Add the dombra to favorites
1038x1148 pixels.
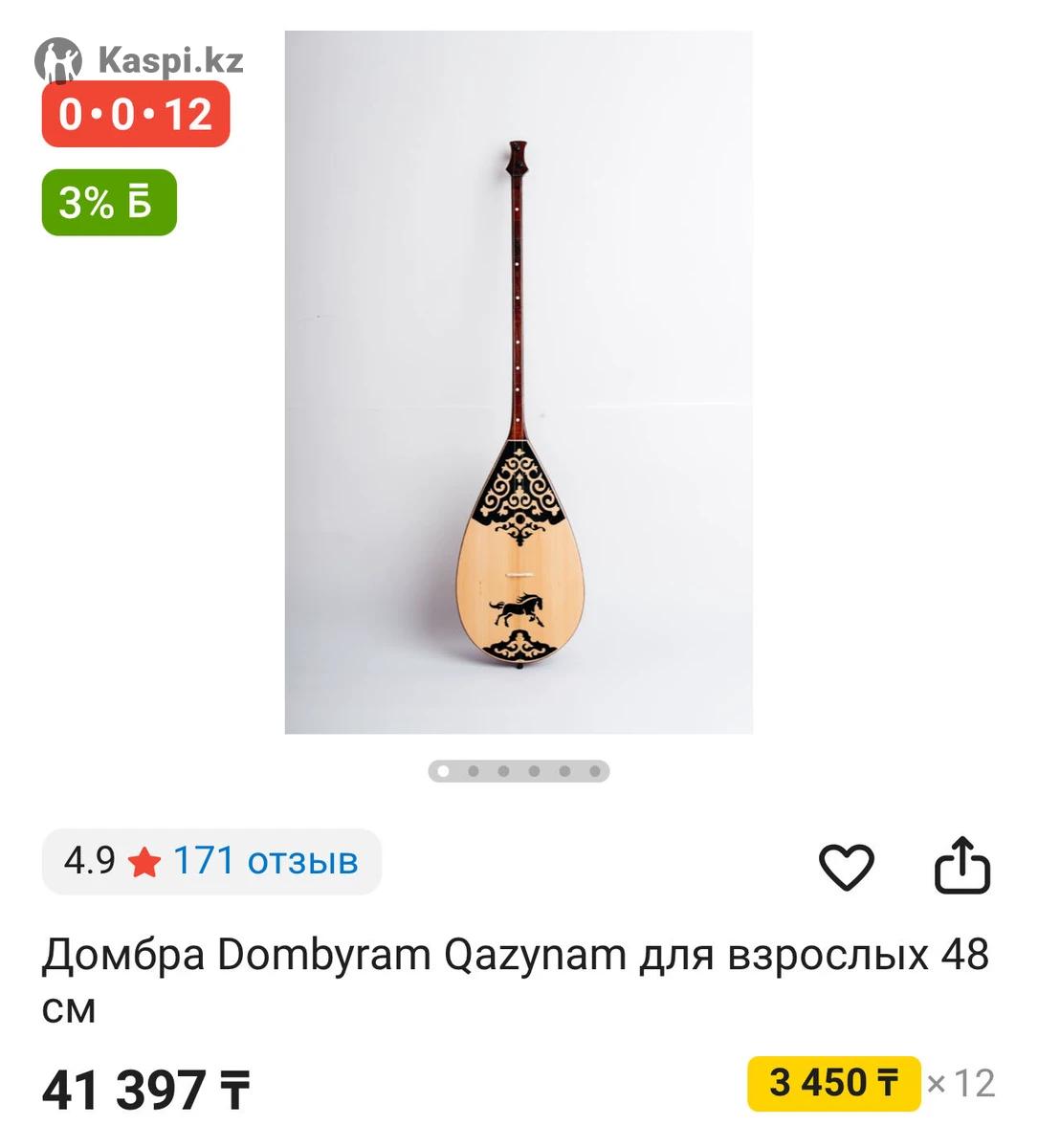click(846, 867)
